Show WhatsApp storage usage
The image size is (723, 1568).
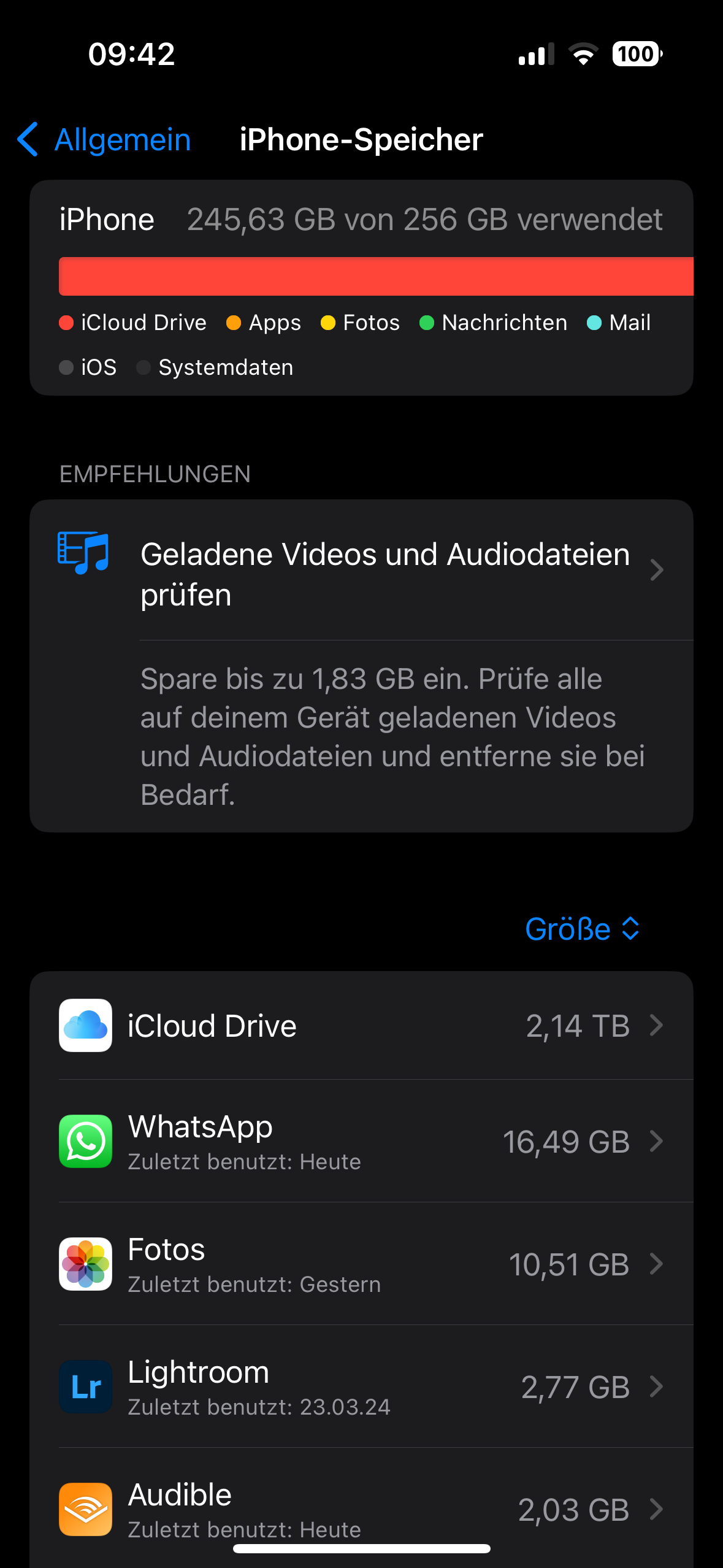click(x=361, y=1142)
